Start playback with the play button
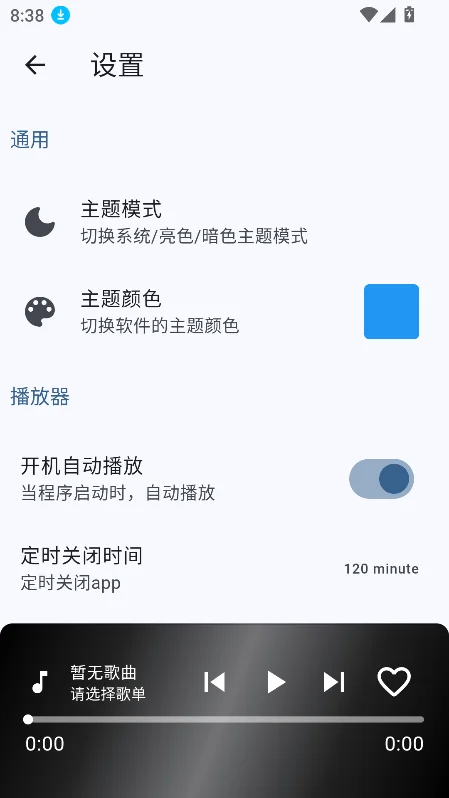Viewport: 449px width, 798px height. 276,682
